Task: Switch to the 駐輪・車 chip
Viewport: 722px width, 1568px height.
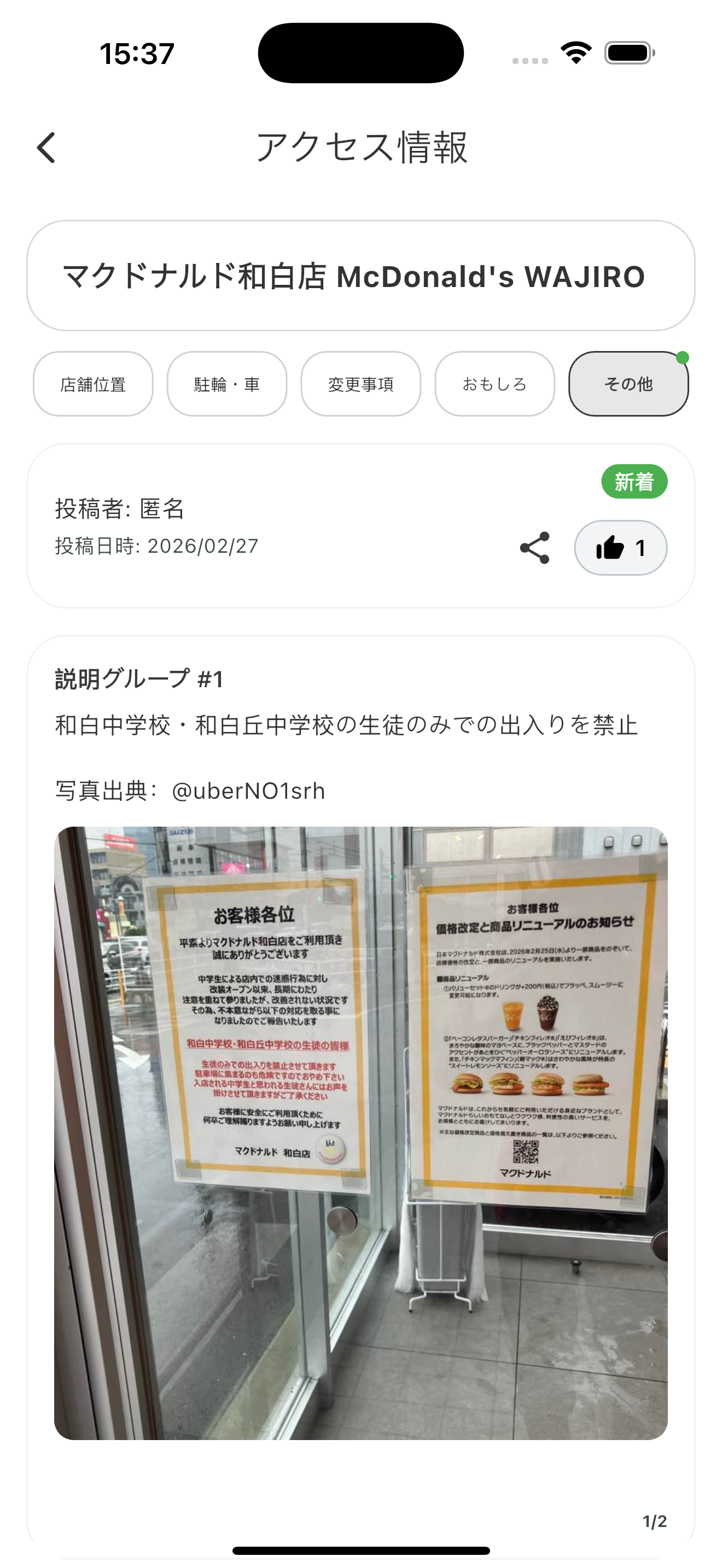Action: tap(226, 384)
